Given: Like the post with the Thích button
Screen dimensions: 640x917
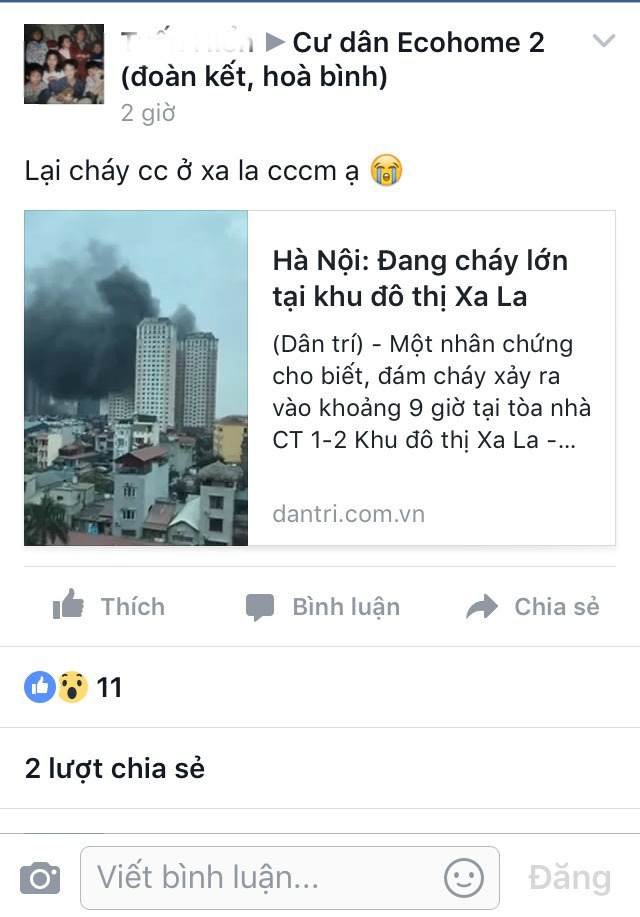Looking at the screenshot, I should [108, 606].
